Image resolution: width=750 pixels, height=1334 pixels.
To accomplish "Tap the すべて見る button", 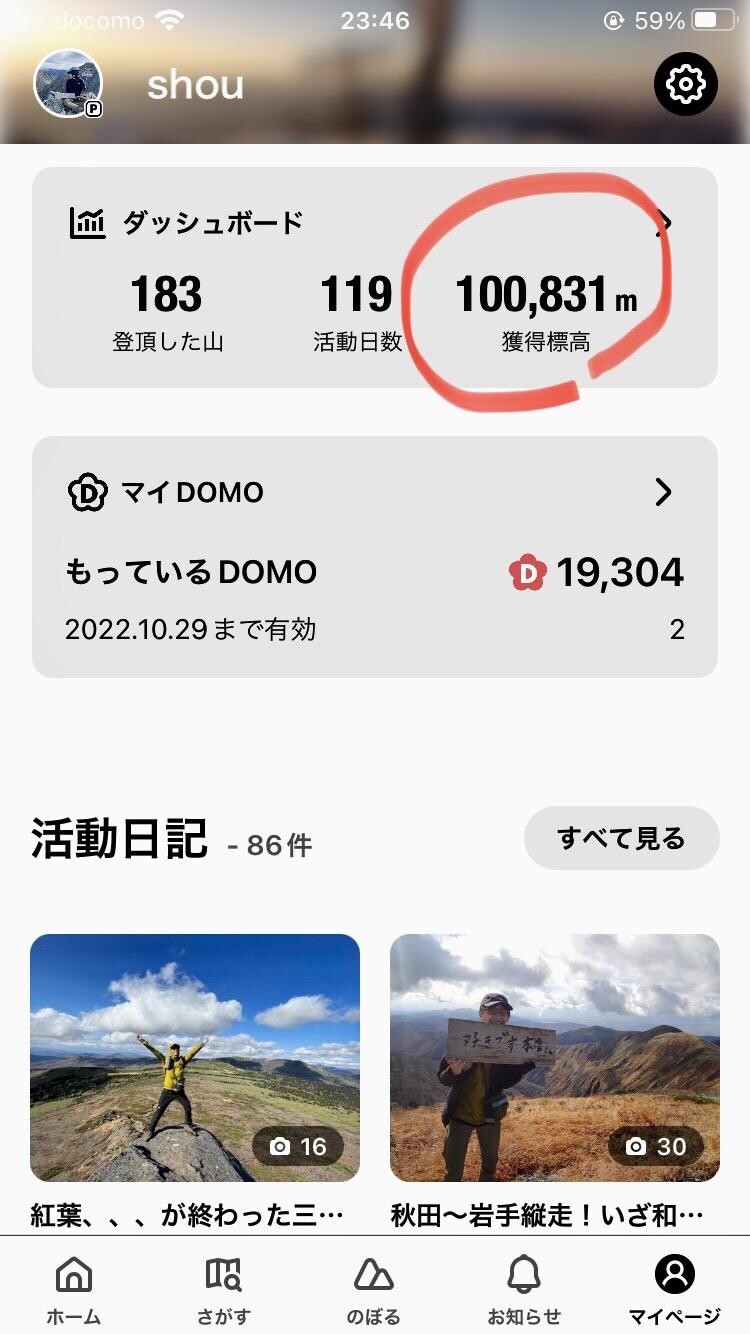I will point(621,838).
